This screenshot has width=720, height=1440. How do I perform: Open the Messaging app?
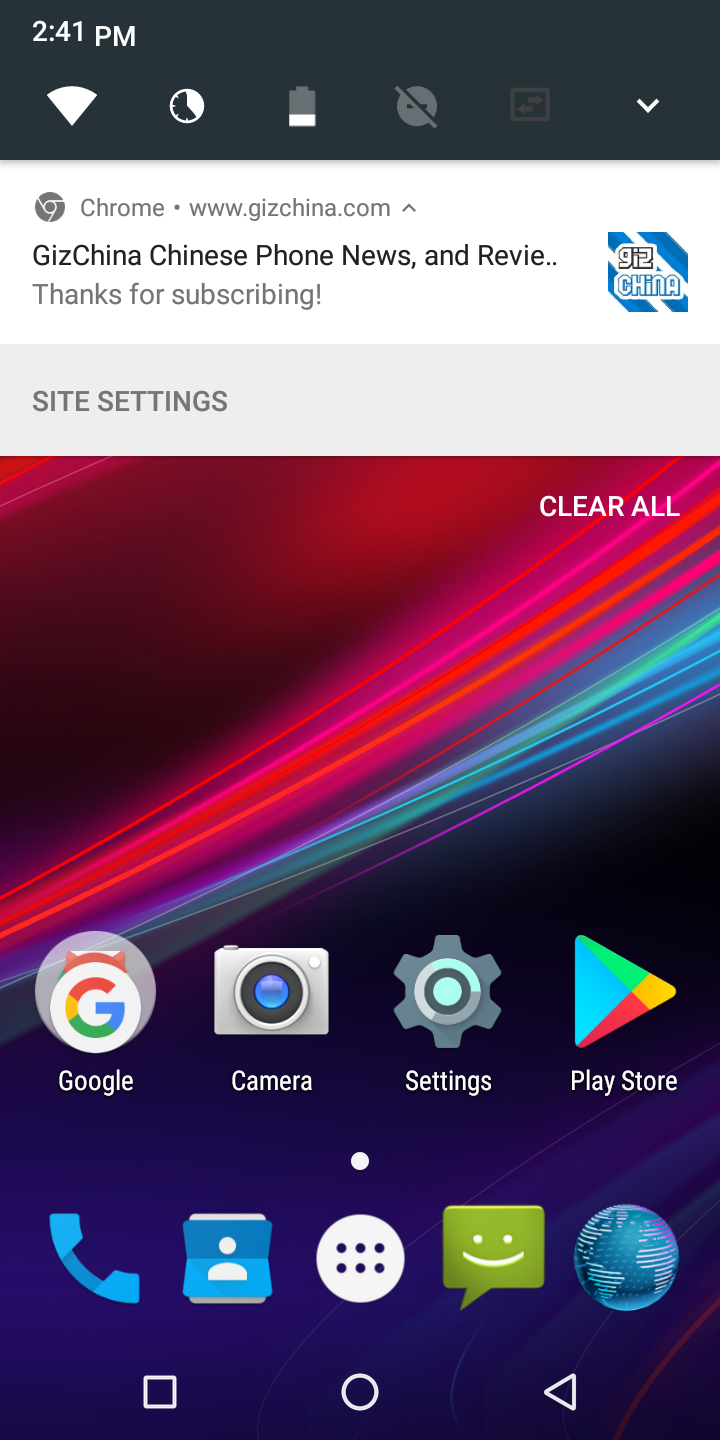tap(493, 1256)
